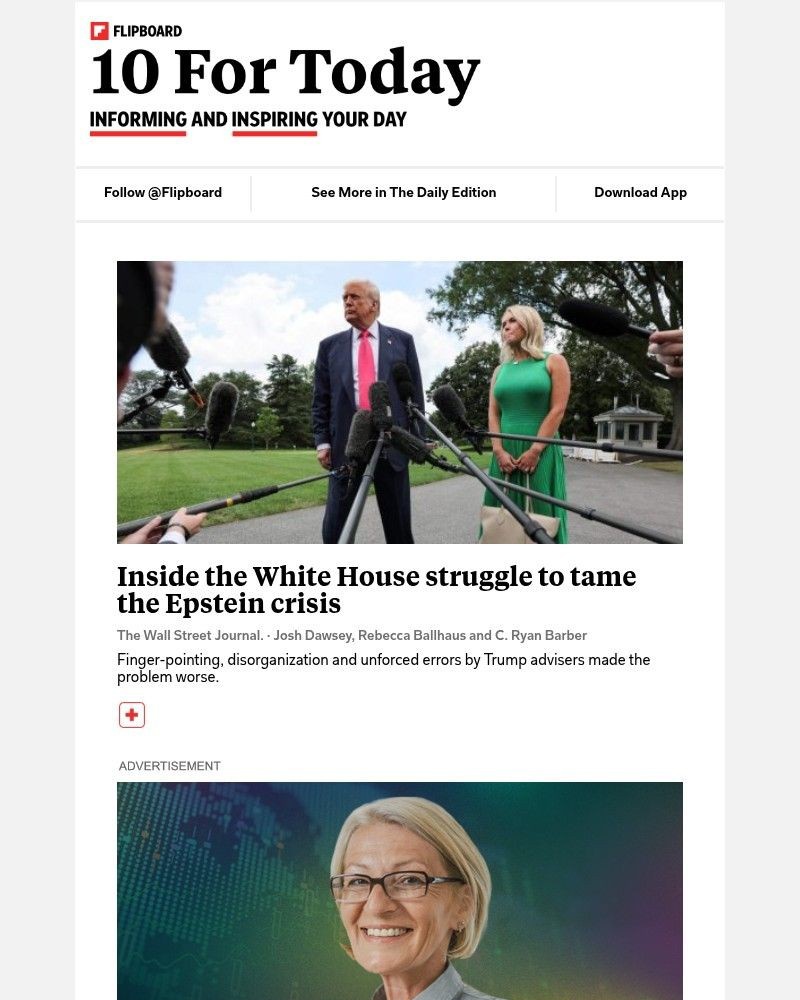Open headline about White House Epstein crisis

point(376,590)
